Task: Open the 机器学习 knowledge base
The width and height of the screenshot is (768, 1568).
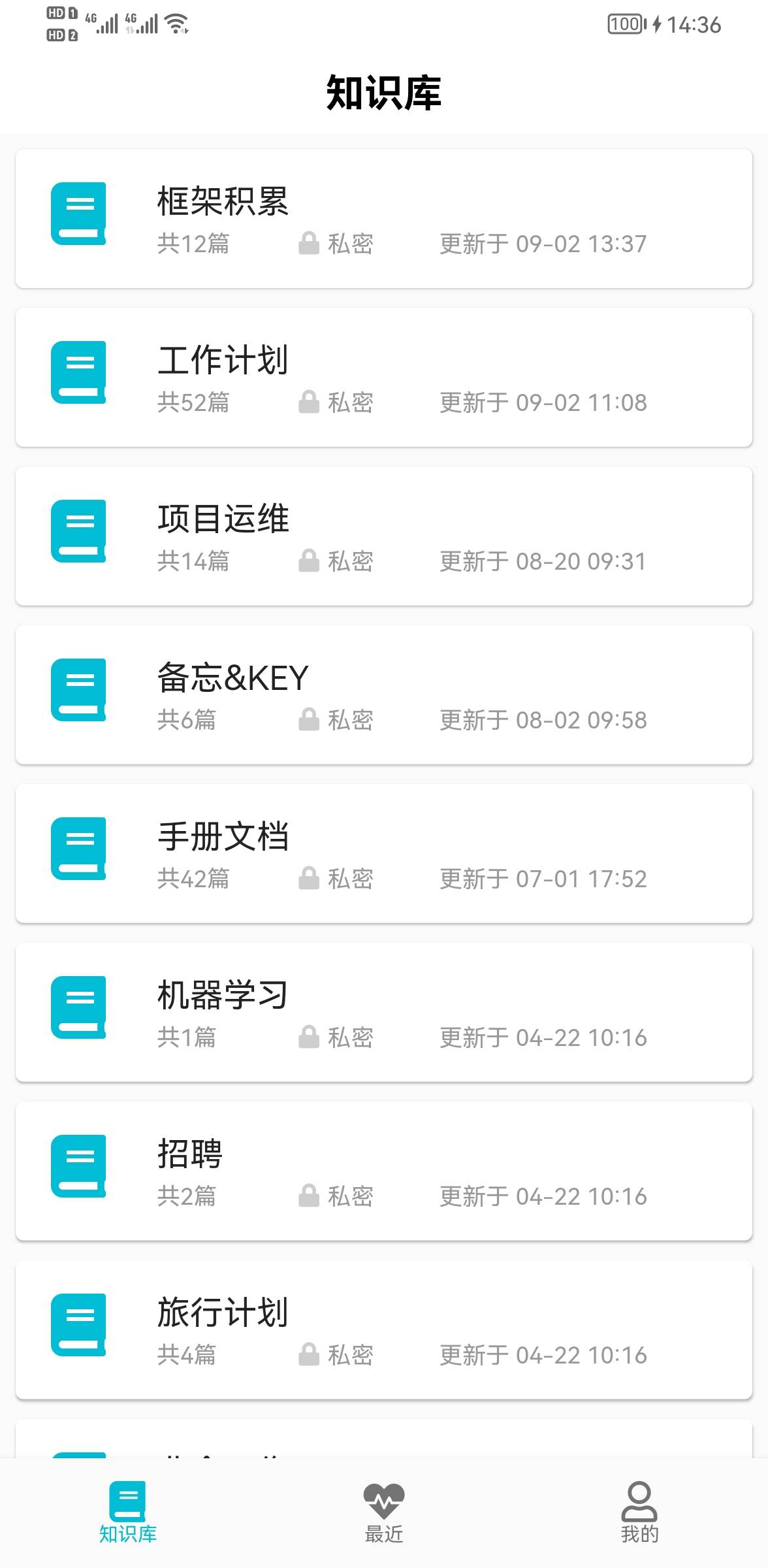Action: pos(384,1013)
